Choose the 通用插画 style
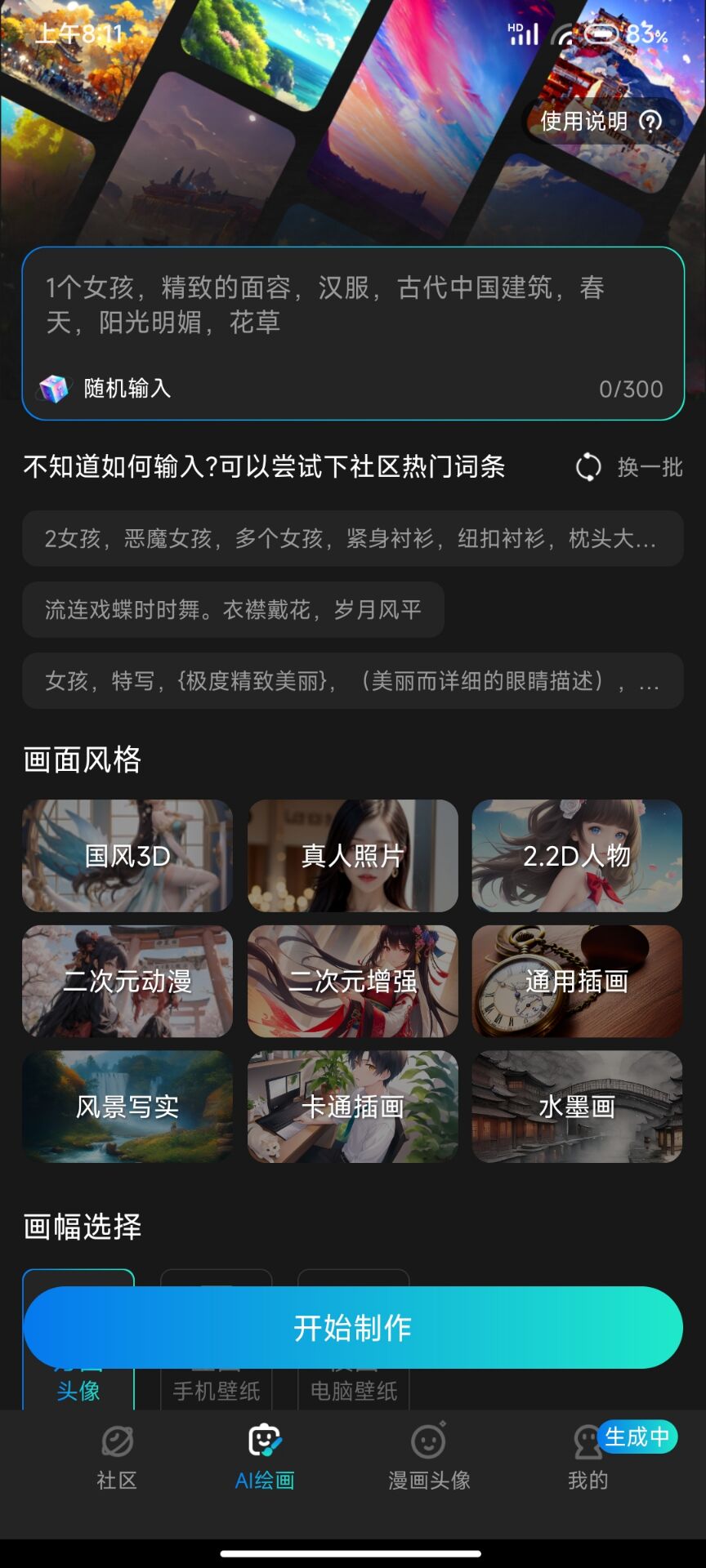Image resolution: width=706 pixels, height=1568 pixels. [x=577, y=981]
